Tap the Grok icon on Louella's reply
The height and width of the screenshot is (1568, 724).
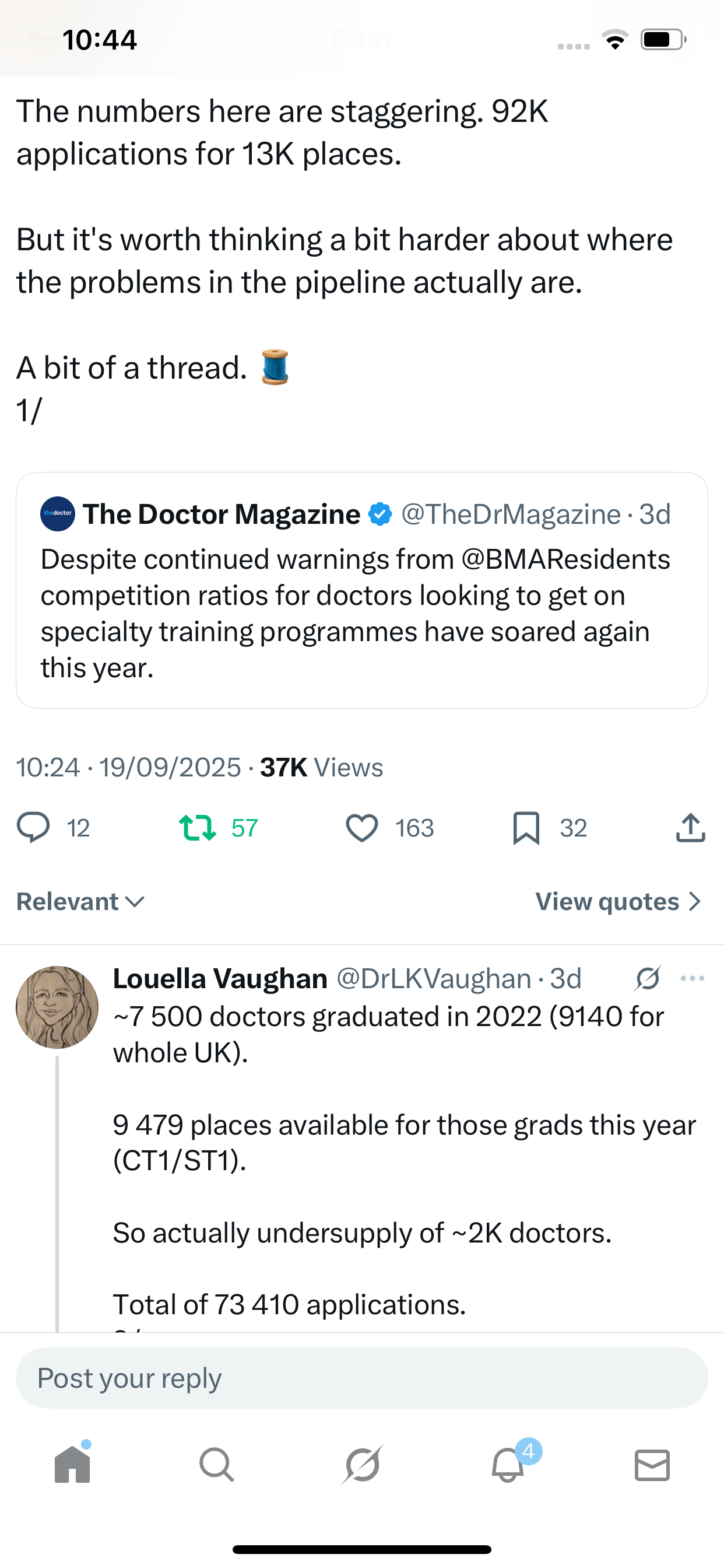pos(647,978)
